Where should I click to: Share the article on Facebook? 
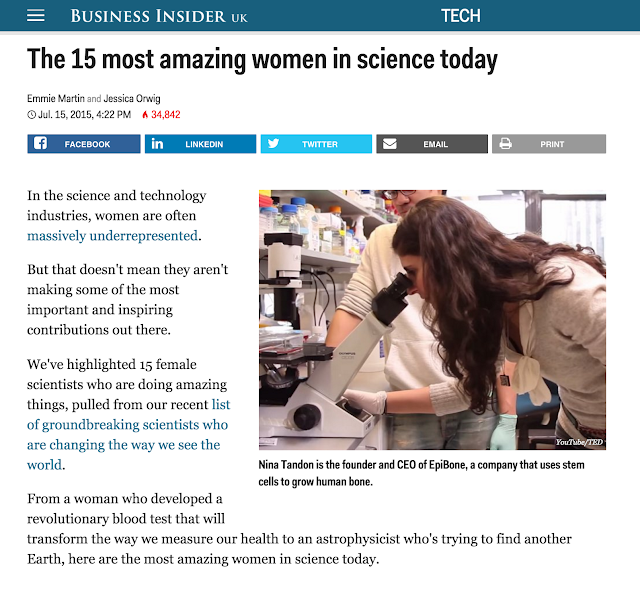tap(84, 144)
